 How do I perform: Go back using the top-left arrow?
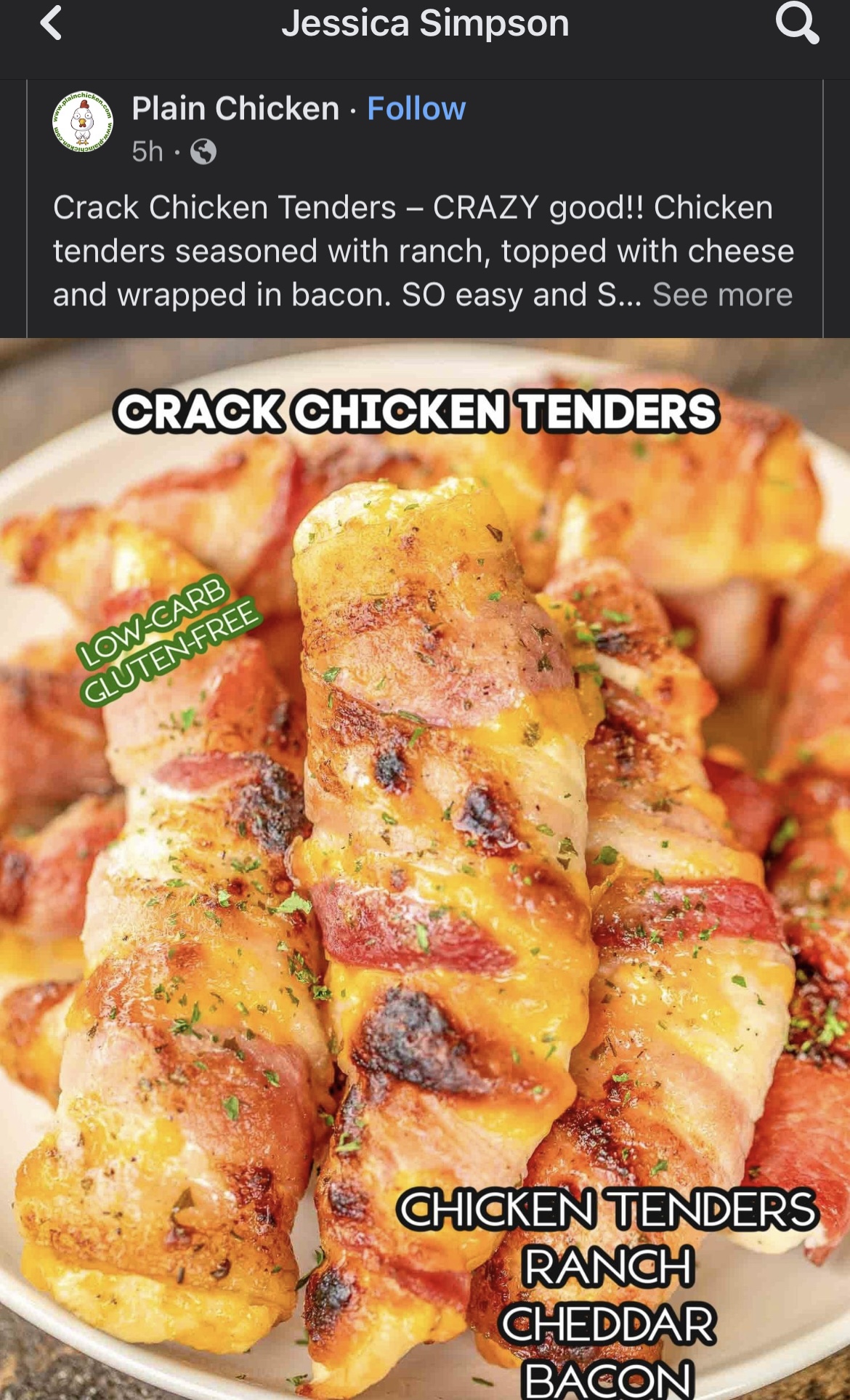point(51,23)
